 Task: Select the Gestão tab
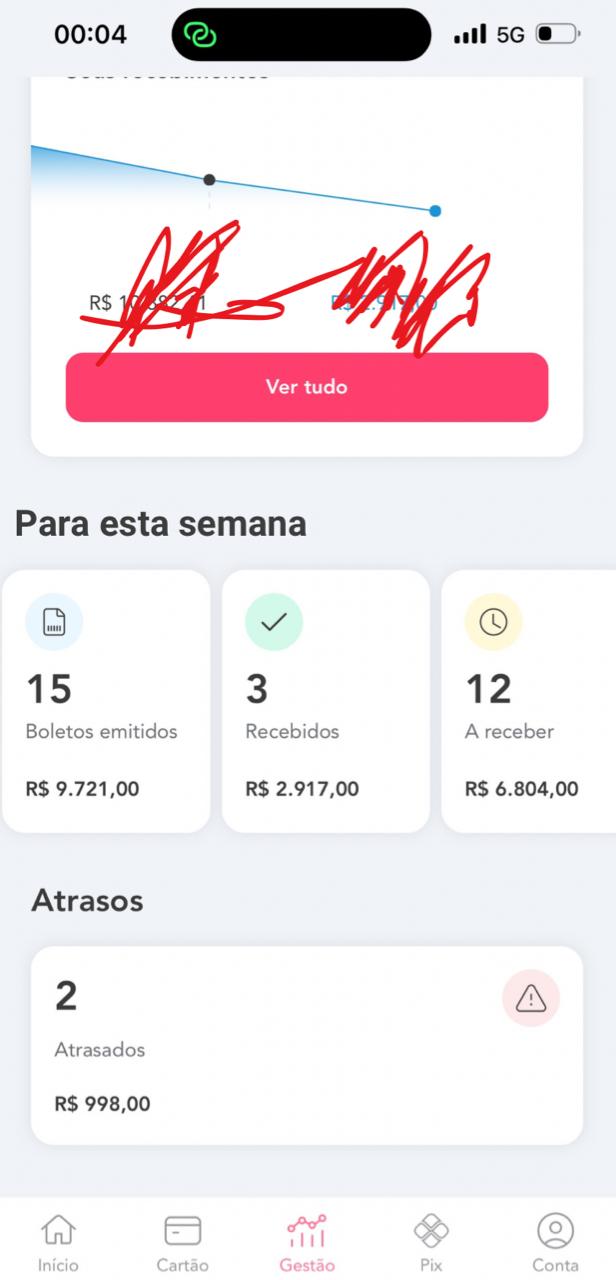(307, 1243)
